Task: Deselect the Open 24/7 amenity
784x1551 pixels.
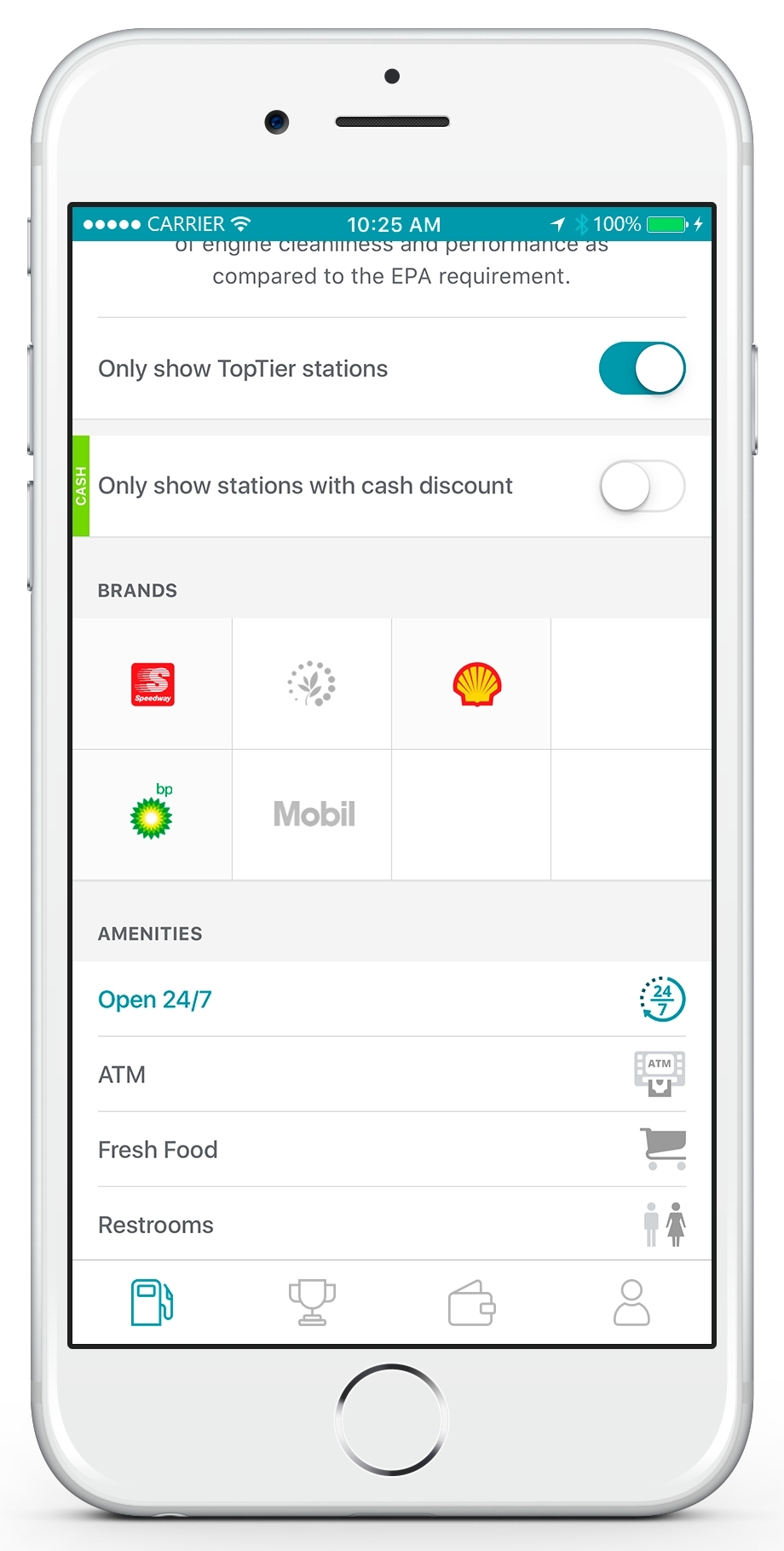Action: click(392, 999)
